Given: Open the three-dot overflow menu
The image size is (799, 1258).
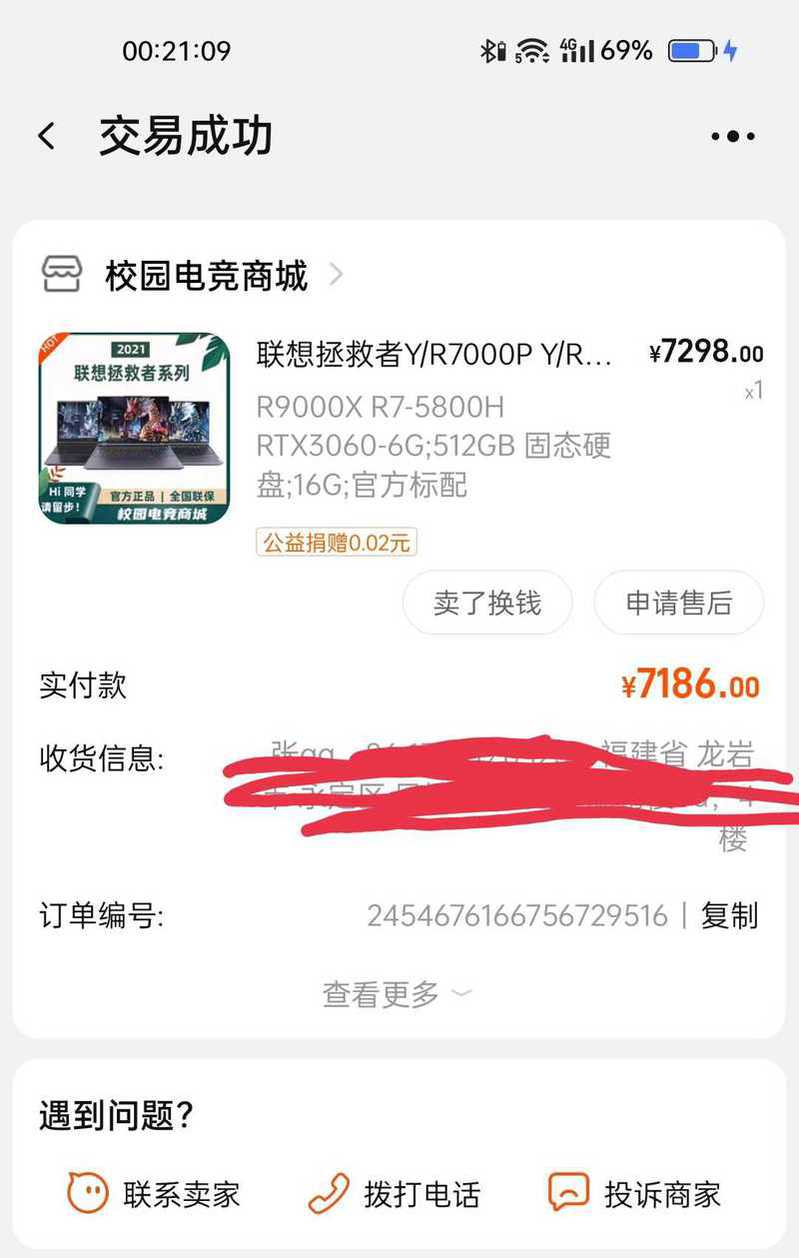Looking at the screenshot, I should pos(732,137).
